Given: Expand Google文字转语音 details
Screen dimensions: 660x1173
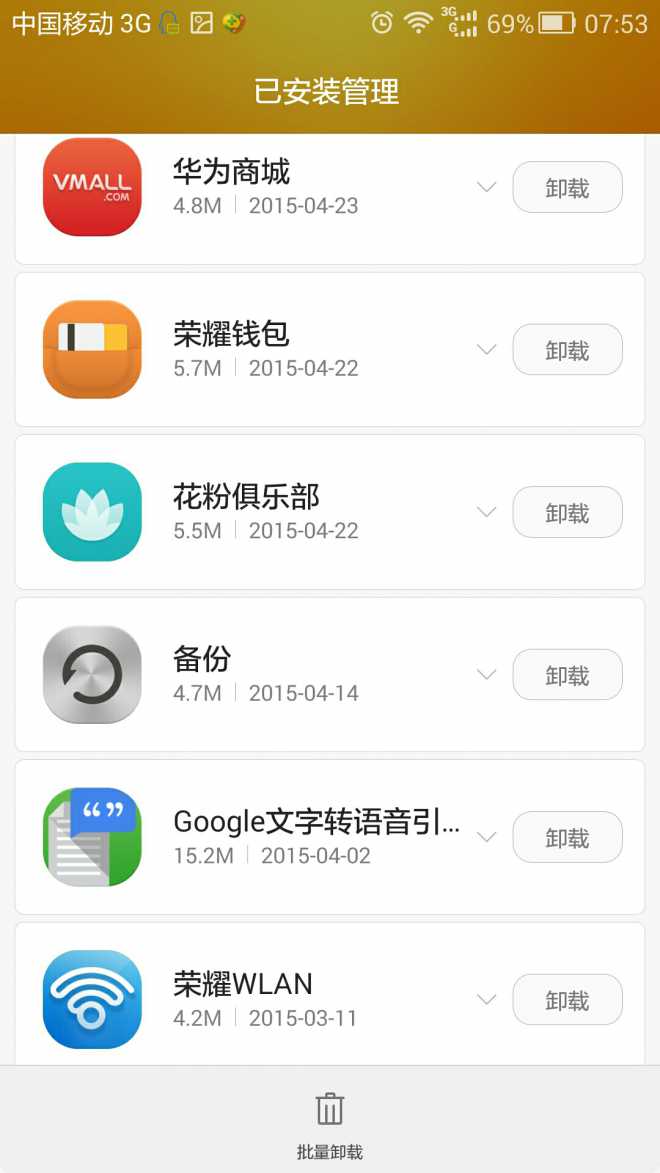Looking at the screenshot, I should point(487,838).
